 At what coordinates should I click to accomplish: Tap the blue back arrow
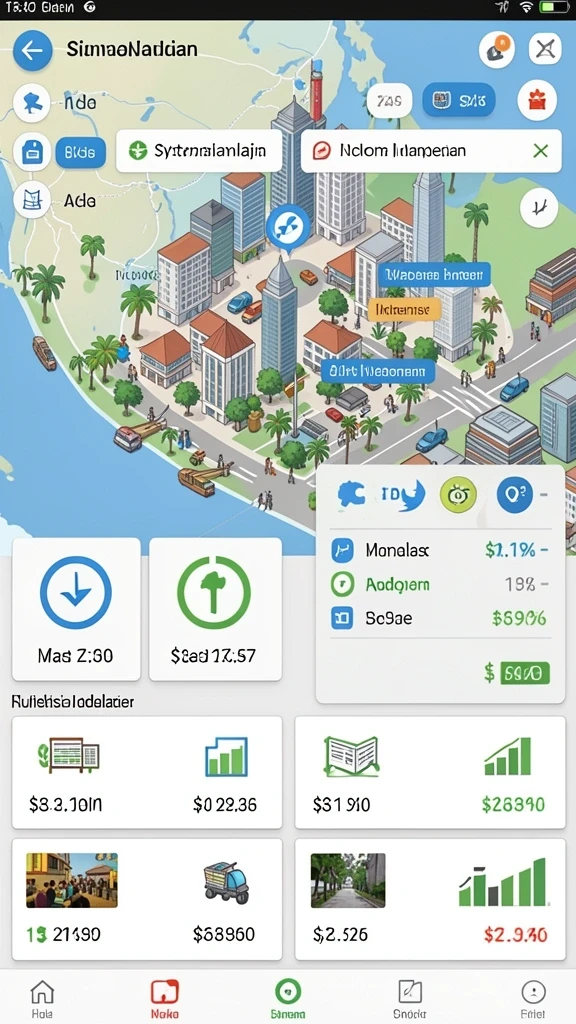coord(33,50)
